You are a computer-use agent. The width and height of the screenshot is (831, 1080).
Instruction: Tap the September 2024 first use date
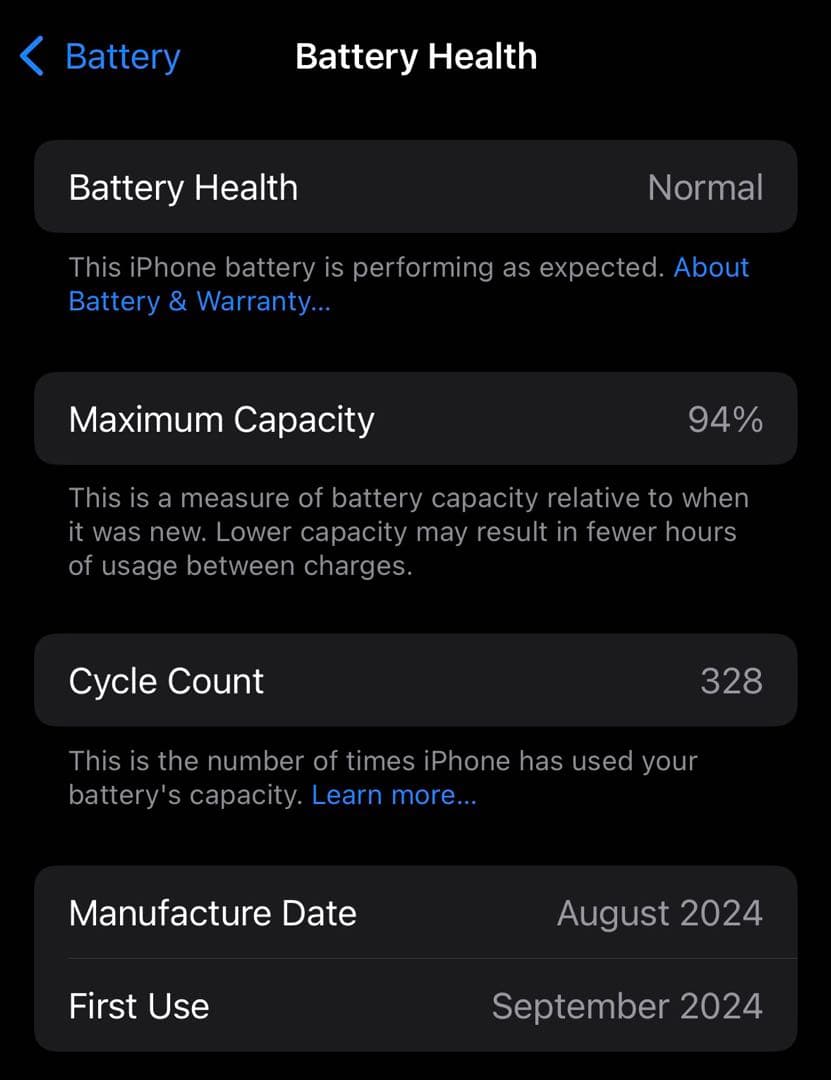pos(628,1007)
